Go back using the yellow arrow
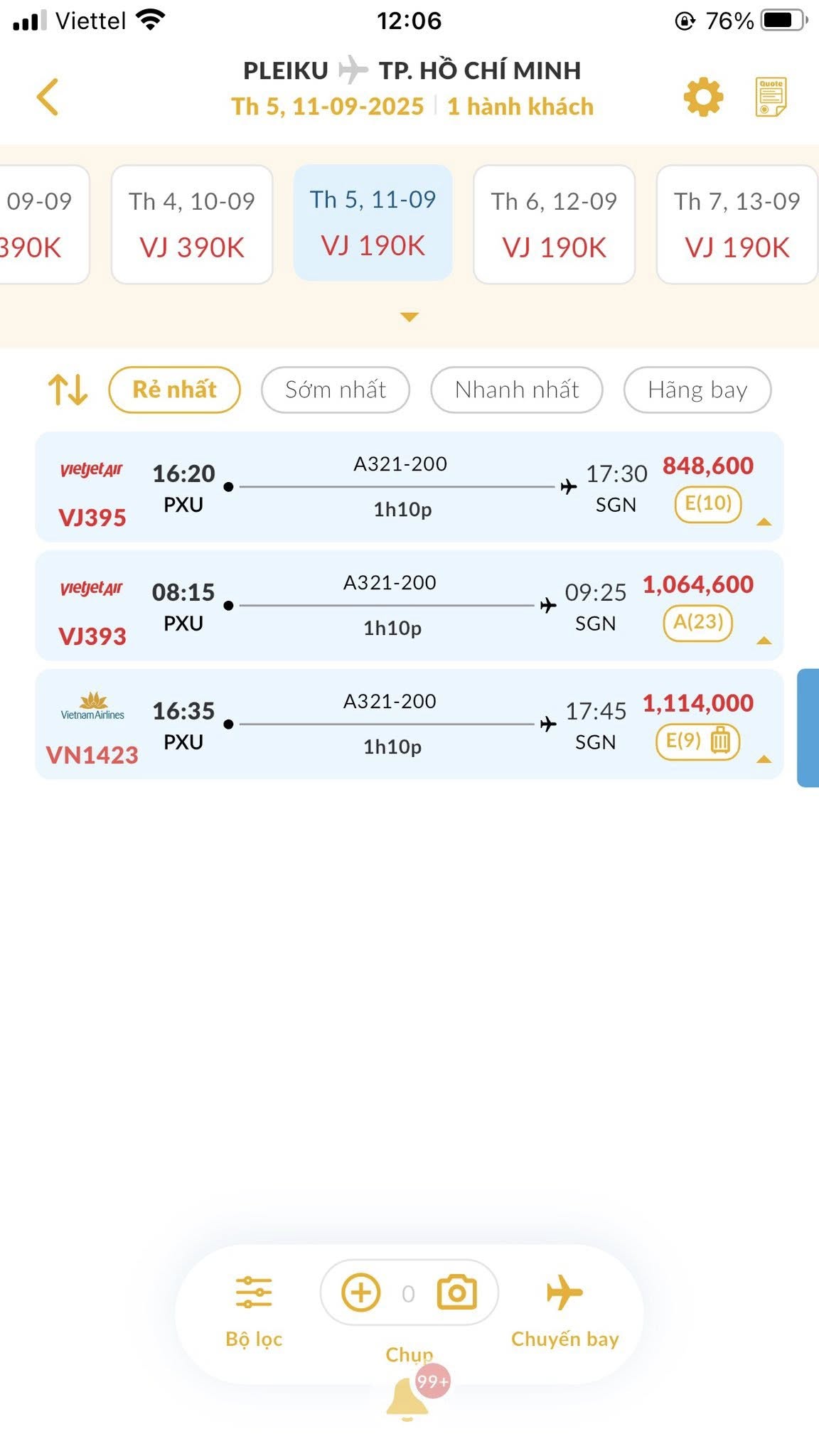Image resolution: width=819 pixels, height=1456 pixels. point(48,97)
